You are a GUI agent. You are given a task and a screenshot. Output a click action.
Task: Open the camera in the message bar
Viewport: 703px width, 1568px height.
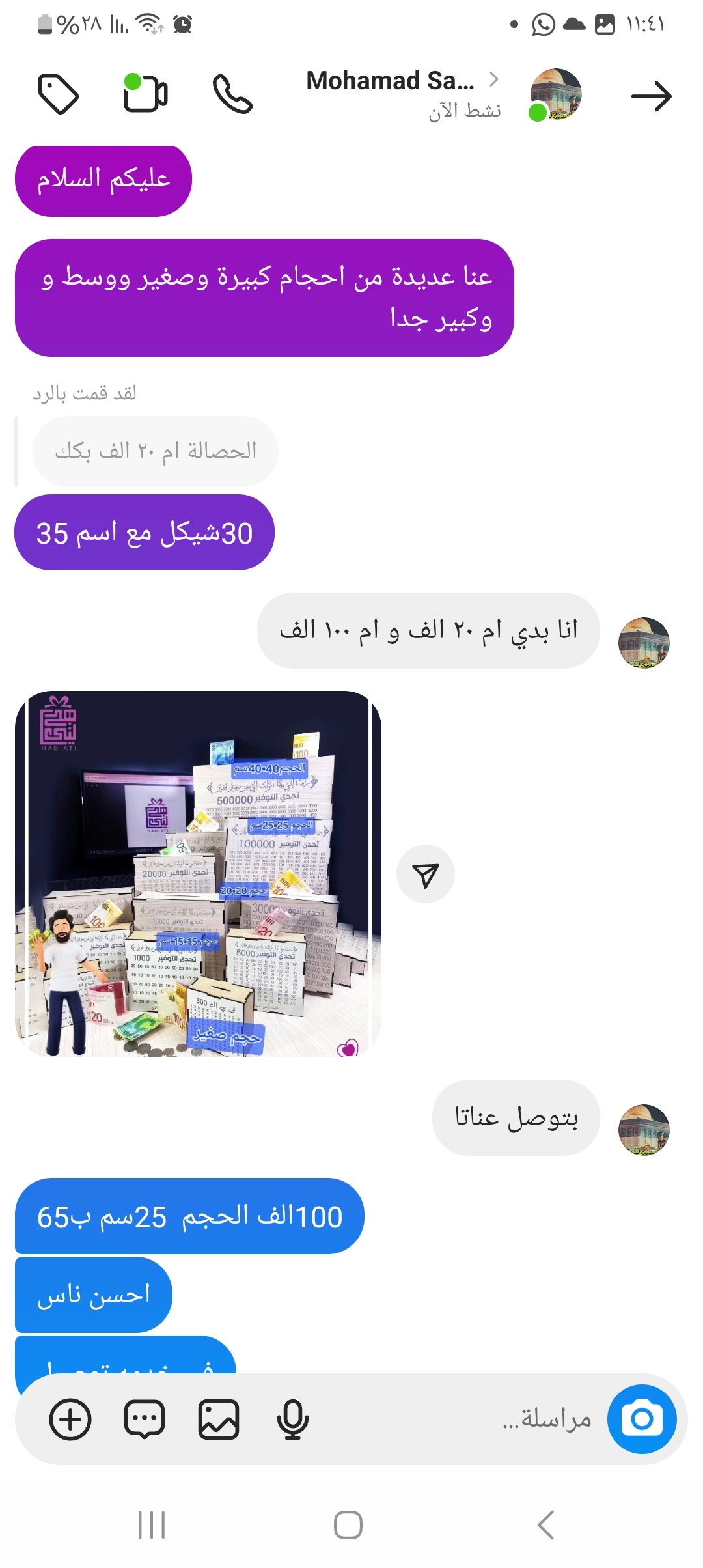tap(642, 1419)
